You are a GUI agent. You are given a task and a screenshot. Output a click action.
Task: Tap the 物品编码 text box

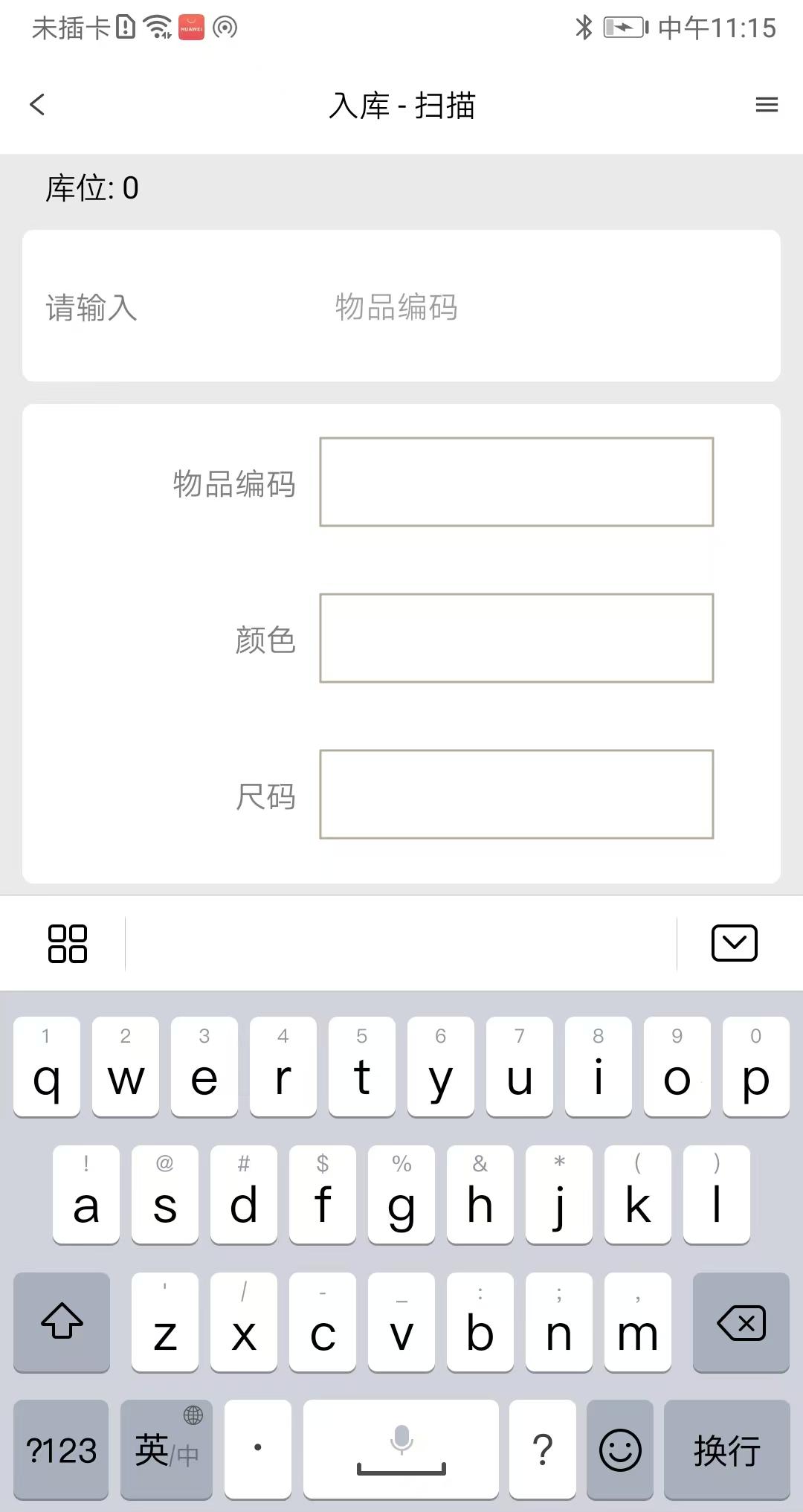tap(516, 482)
